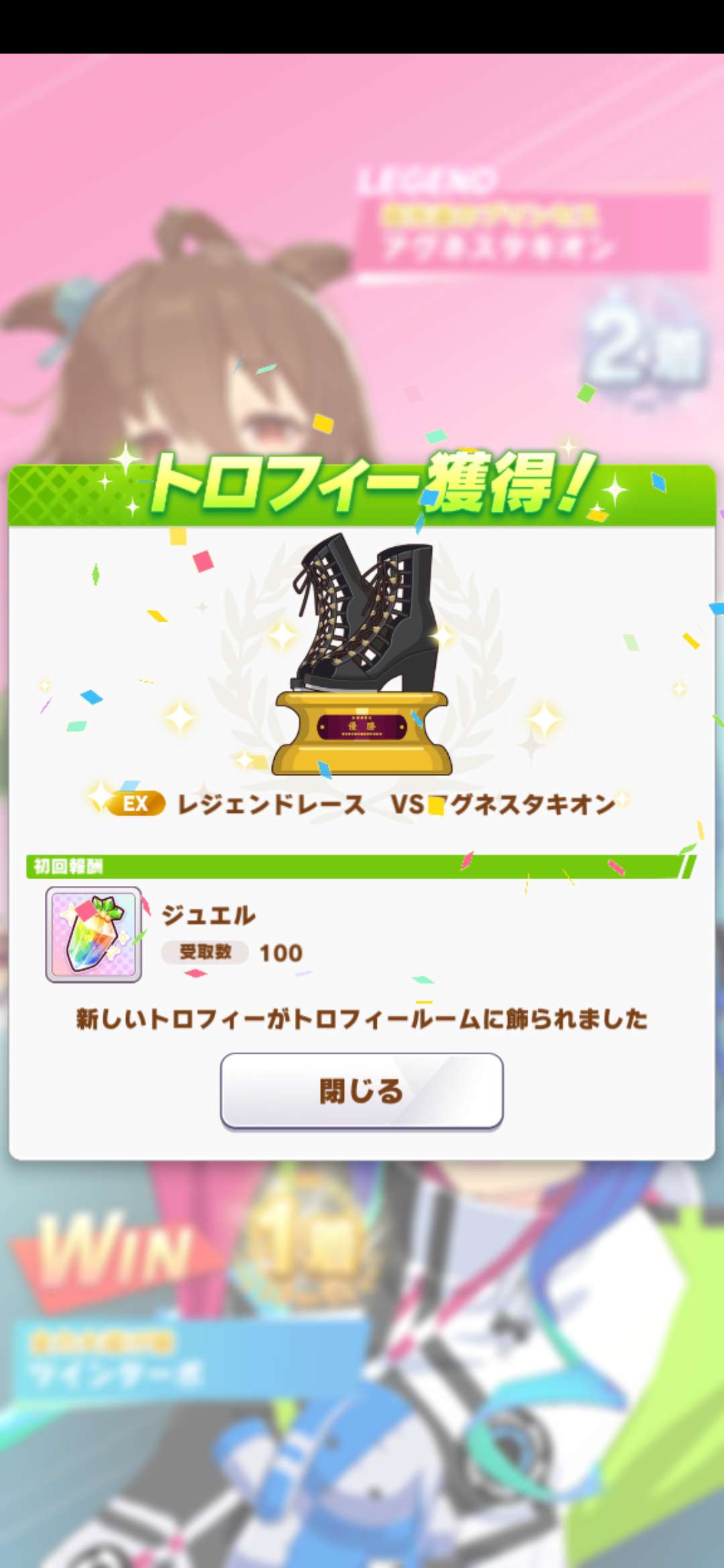The width and height of the screenshot is (724, 1568).
Task: Tap the 閉じる button to close the dialog
Action: tap(361, 1090)
